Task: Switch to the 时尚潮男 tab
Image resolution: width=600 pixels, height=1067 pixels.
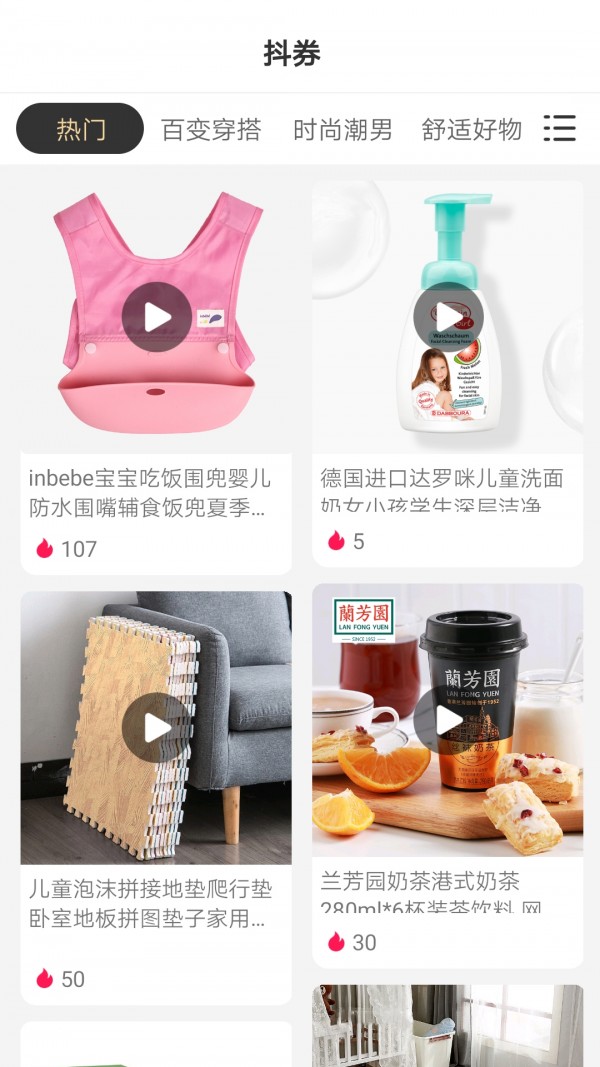Action: click(342, 130)
